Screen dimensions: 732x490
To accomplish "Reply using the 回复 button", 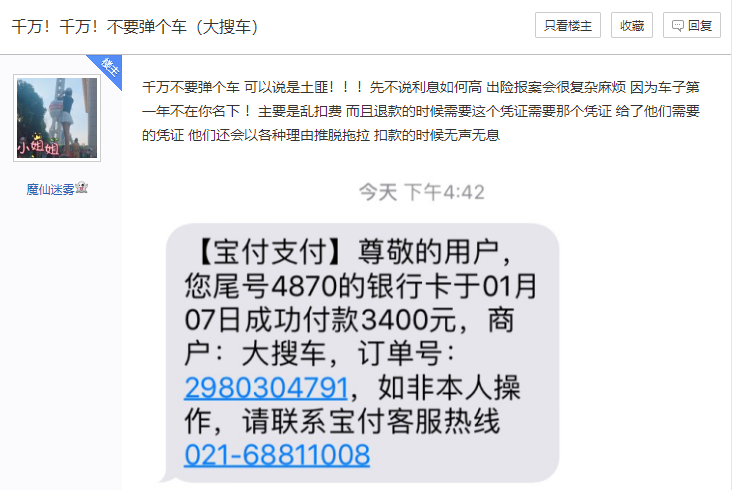I will [x=691, y=26].
